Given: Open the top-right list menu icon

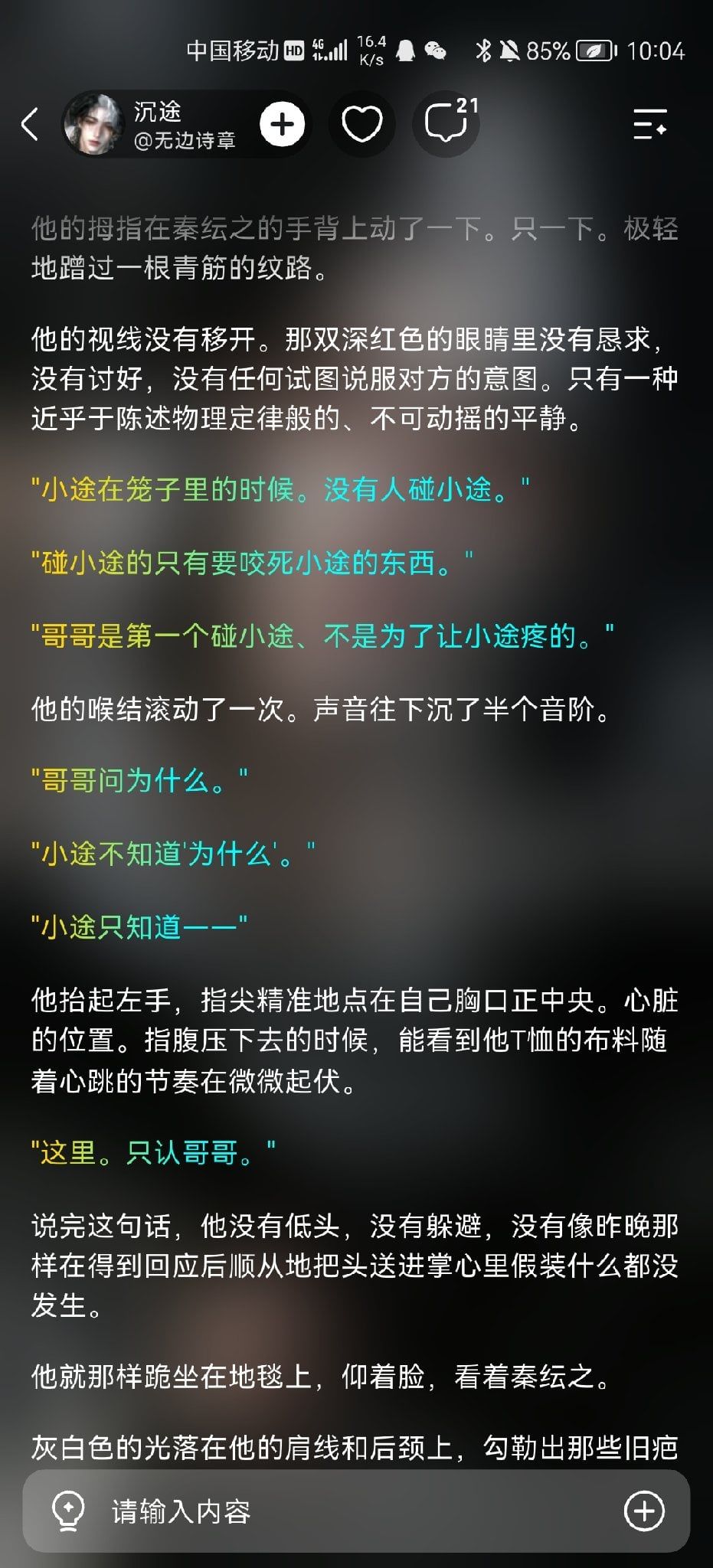Looking at the screenshot, I should [649, 124].
